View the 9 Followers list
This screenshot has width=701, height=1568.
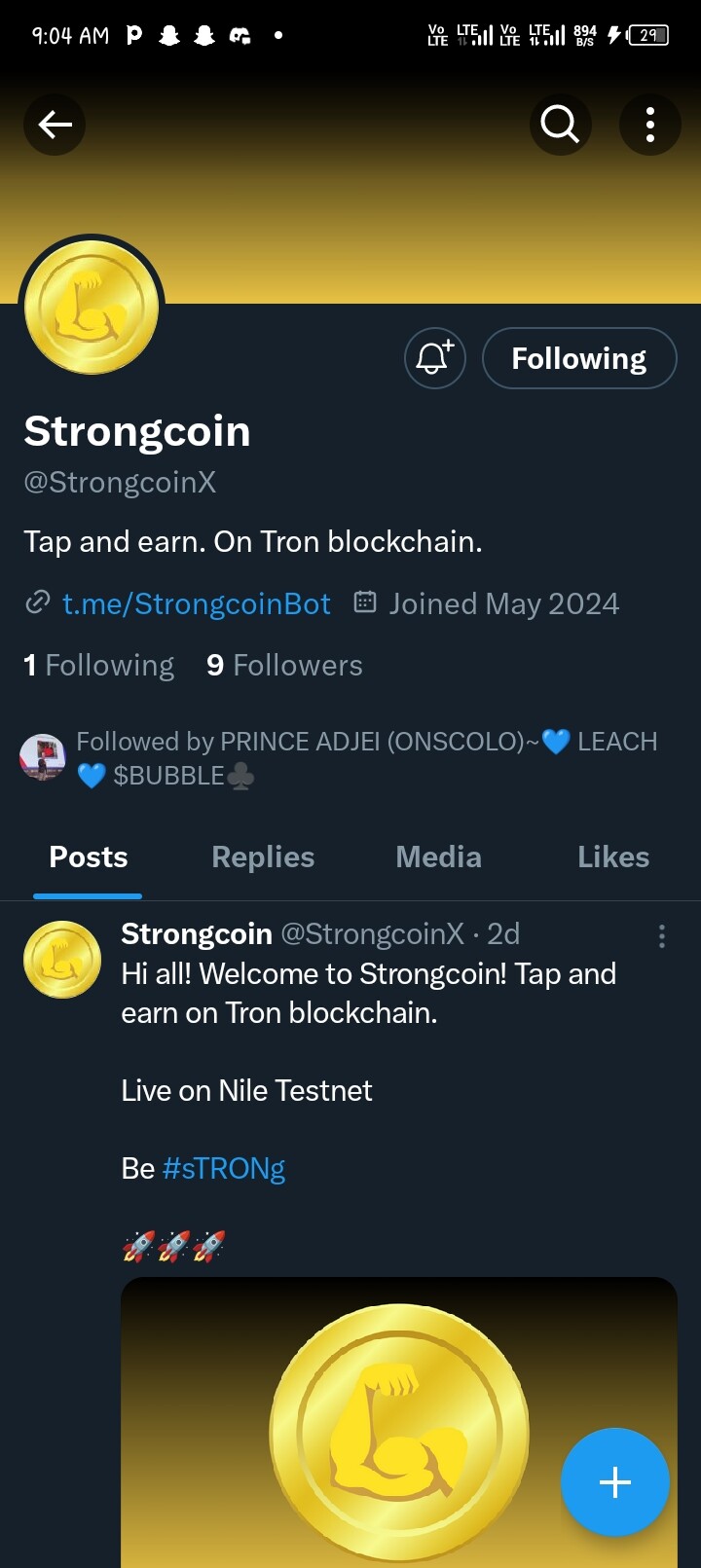[x=284, y=666]
